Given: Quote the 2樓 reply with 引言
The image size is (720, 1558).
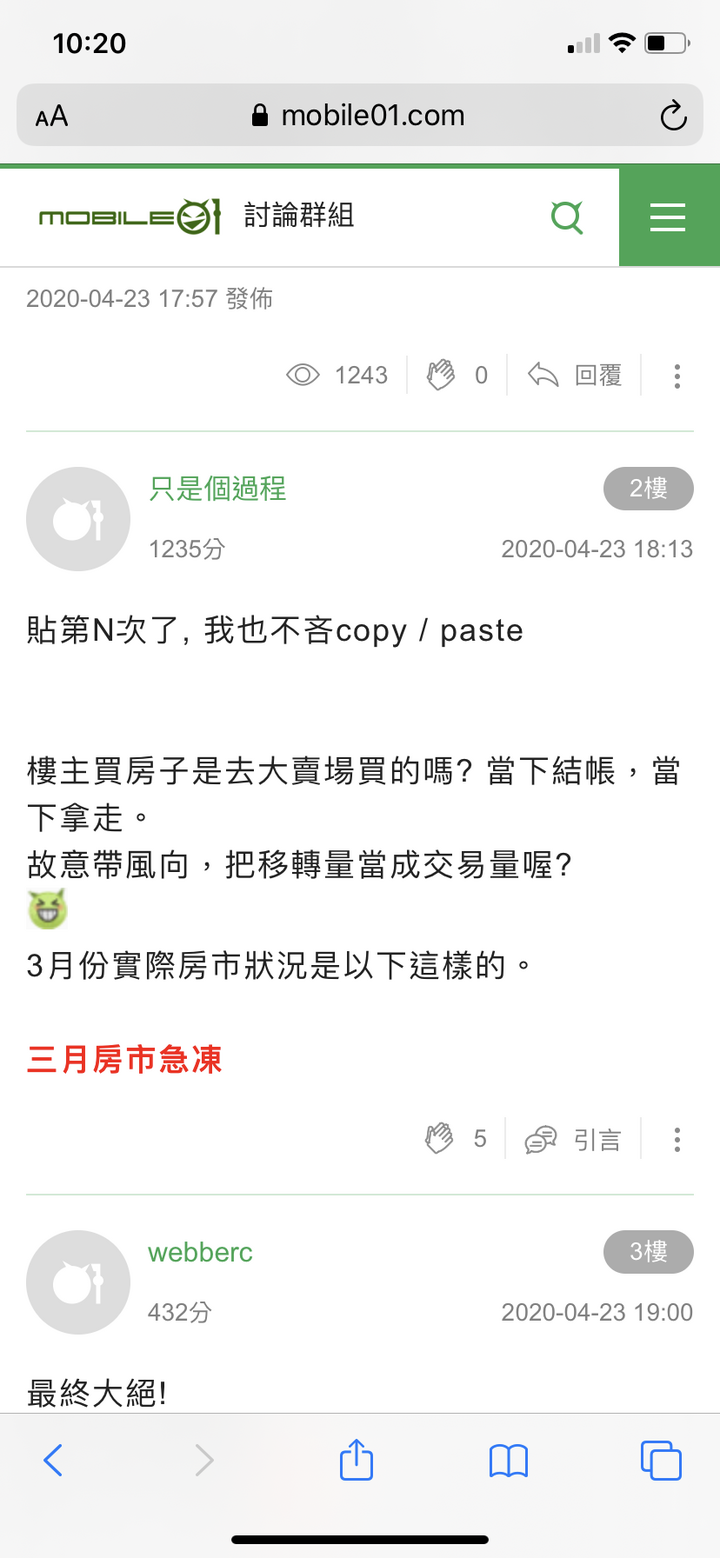Looking at the screenshot, I should point(573,1139).
